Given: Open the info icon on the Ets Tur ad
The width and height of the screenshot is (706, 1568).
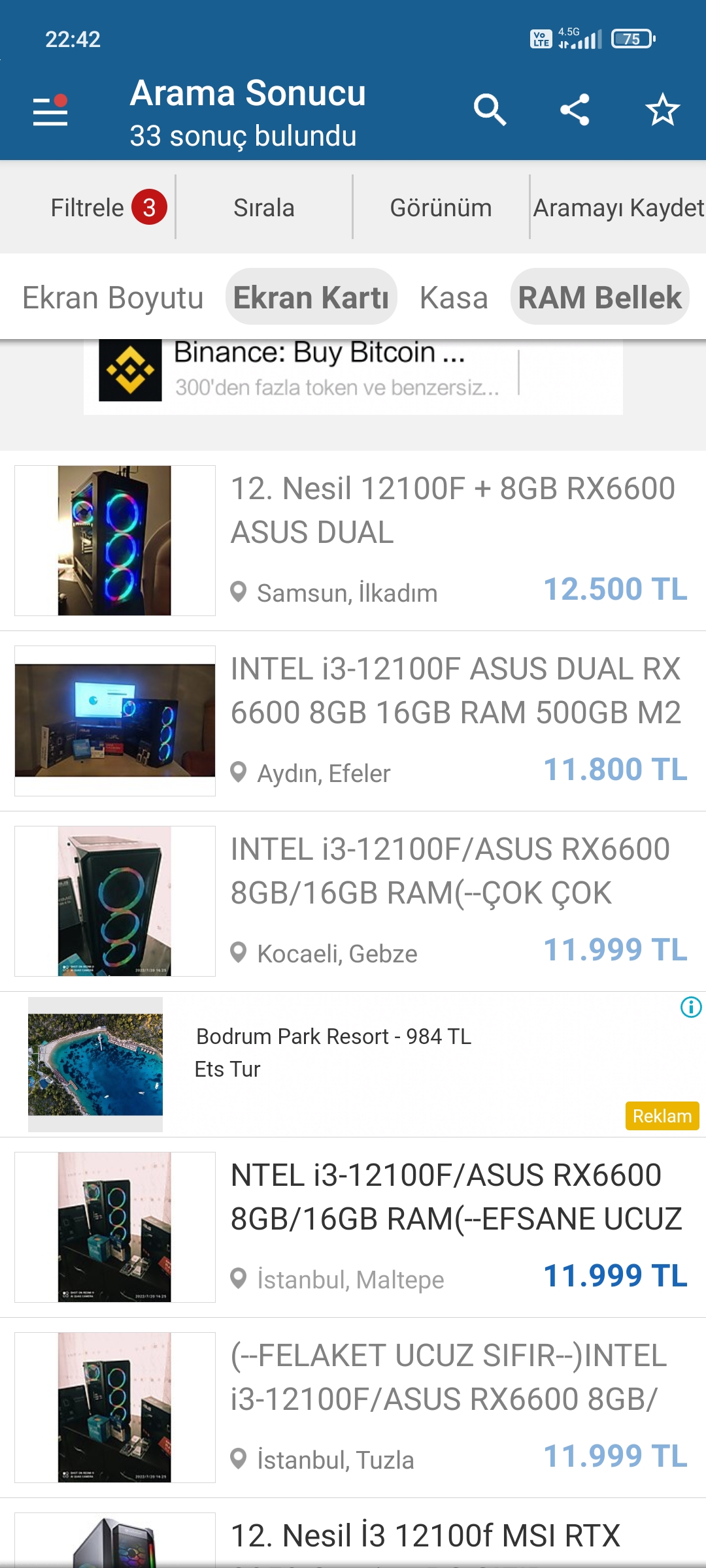Looking at the screenshot, I should click(691, 1007).
